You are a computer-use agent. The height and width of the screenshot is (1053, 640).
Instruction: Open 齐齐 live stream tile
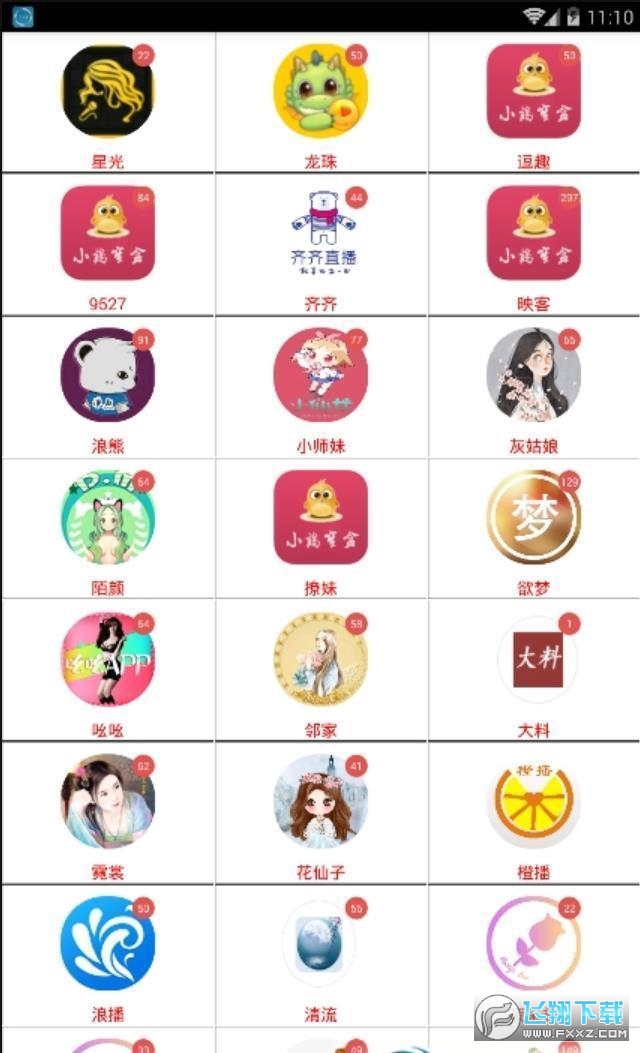(x=320, y=234)
